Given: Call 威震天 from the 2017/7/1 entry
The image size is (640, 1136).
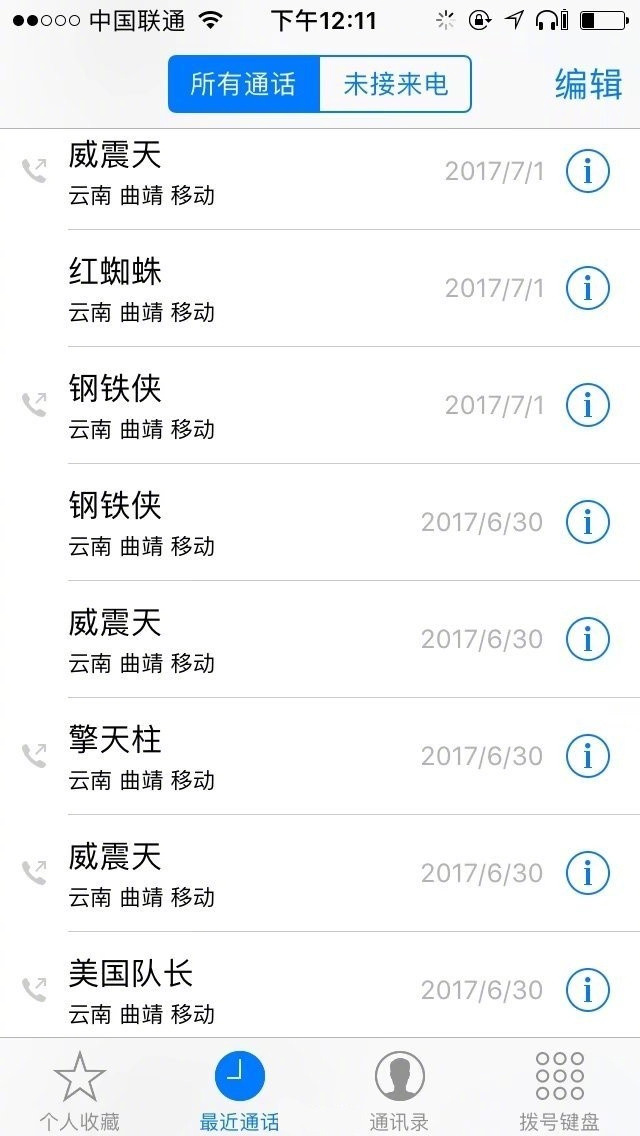Looking at the screenshot, I should tap(250, 171).
